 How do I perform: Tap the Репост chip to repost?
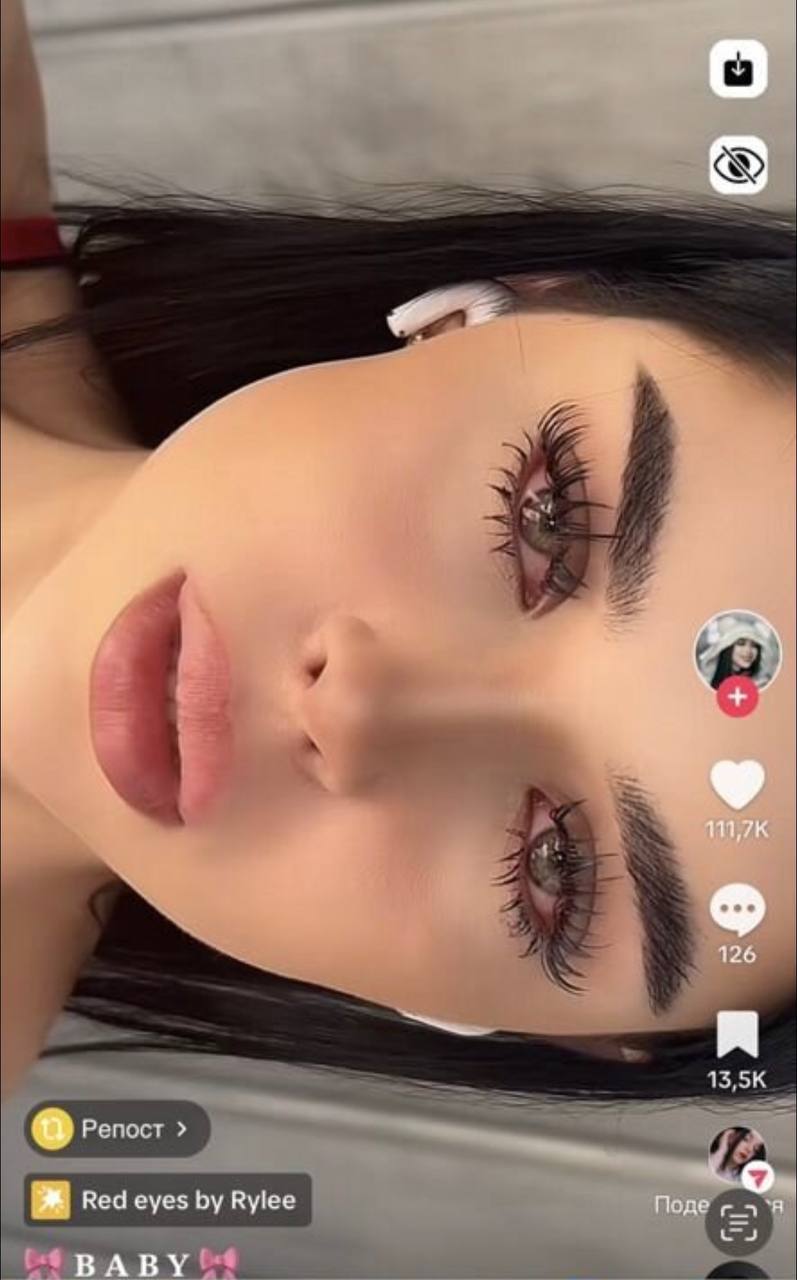[x=117, y=1129]
